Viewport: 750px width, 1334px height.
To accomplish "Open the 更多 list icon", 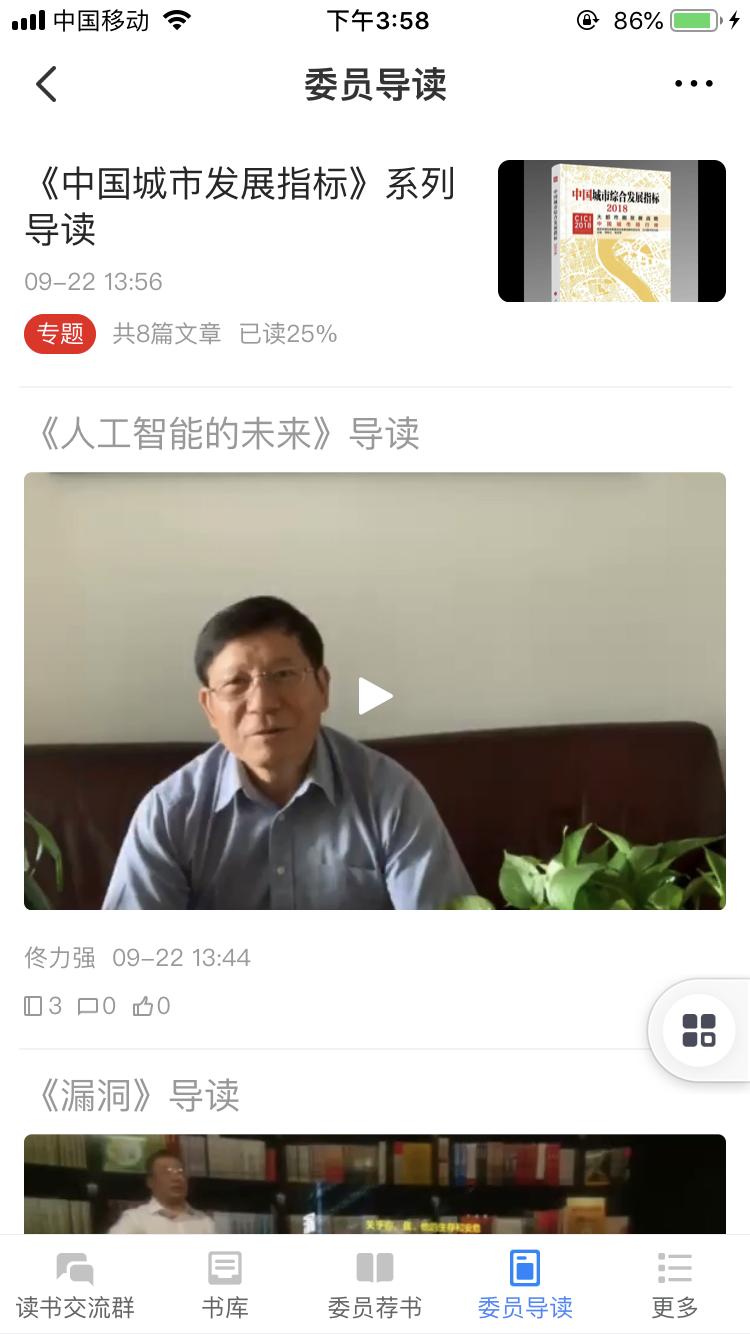I will [675, 1268].
